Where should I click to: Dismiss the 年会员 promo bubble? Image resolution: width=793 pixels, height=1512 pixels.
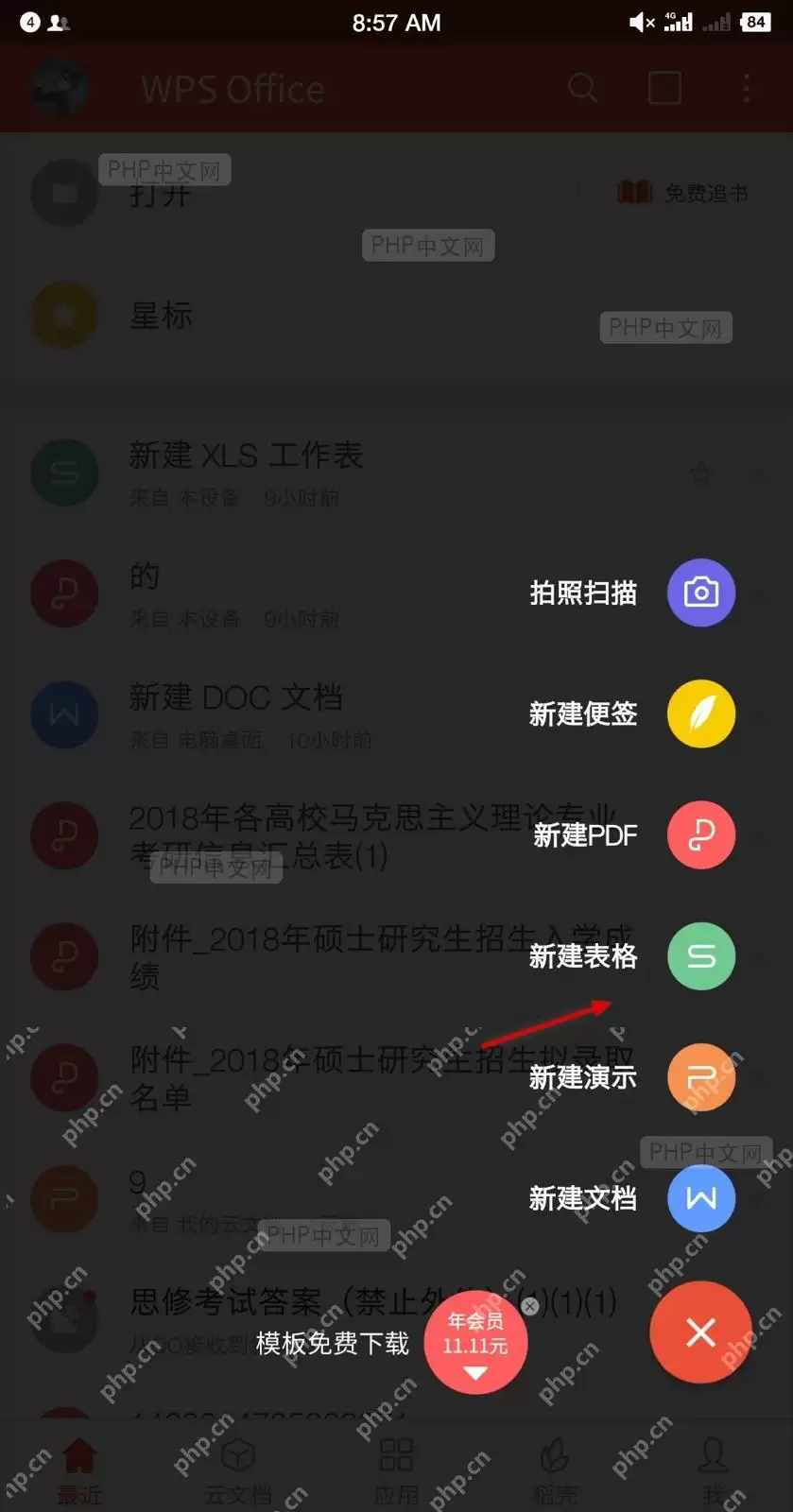530,1306
